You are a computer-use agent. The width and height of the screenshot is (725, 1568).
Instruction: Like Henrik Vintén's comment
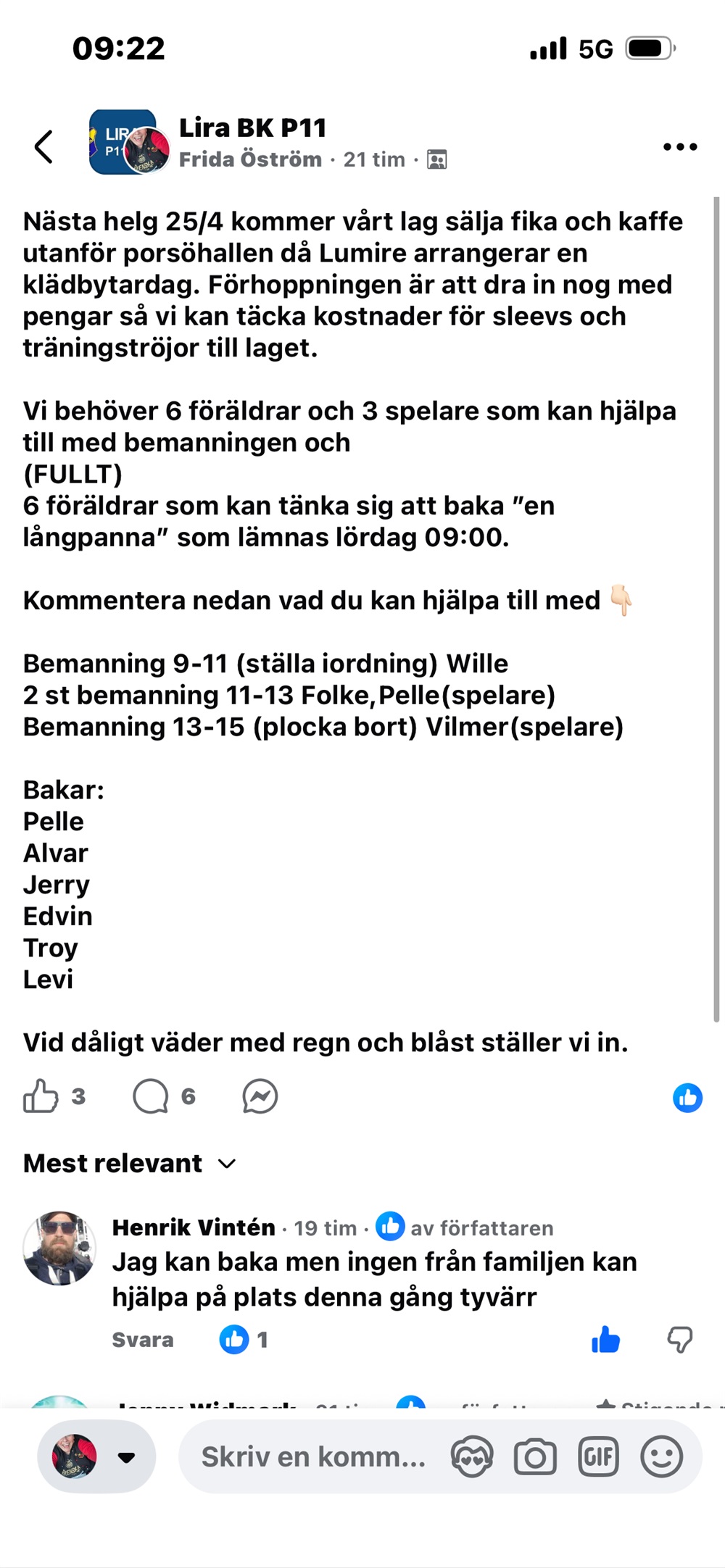[x=605, y=1340]
